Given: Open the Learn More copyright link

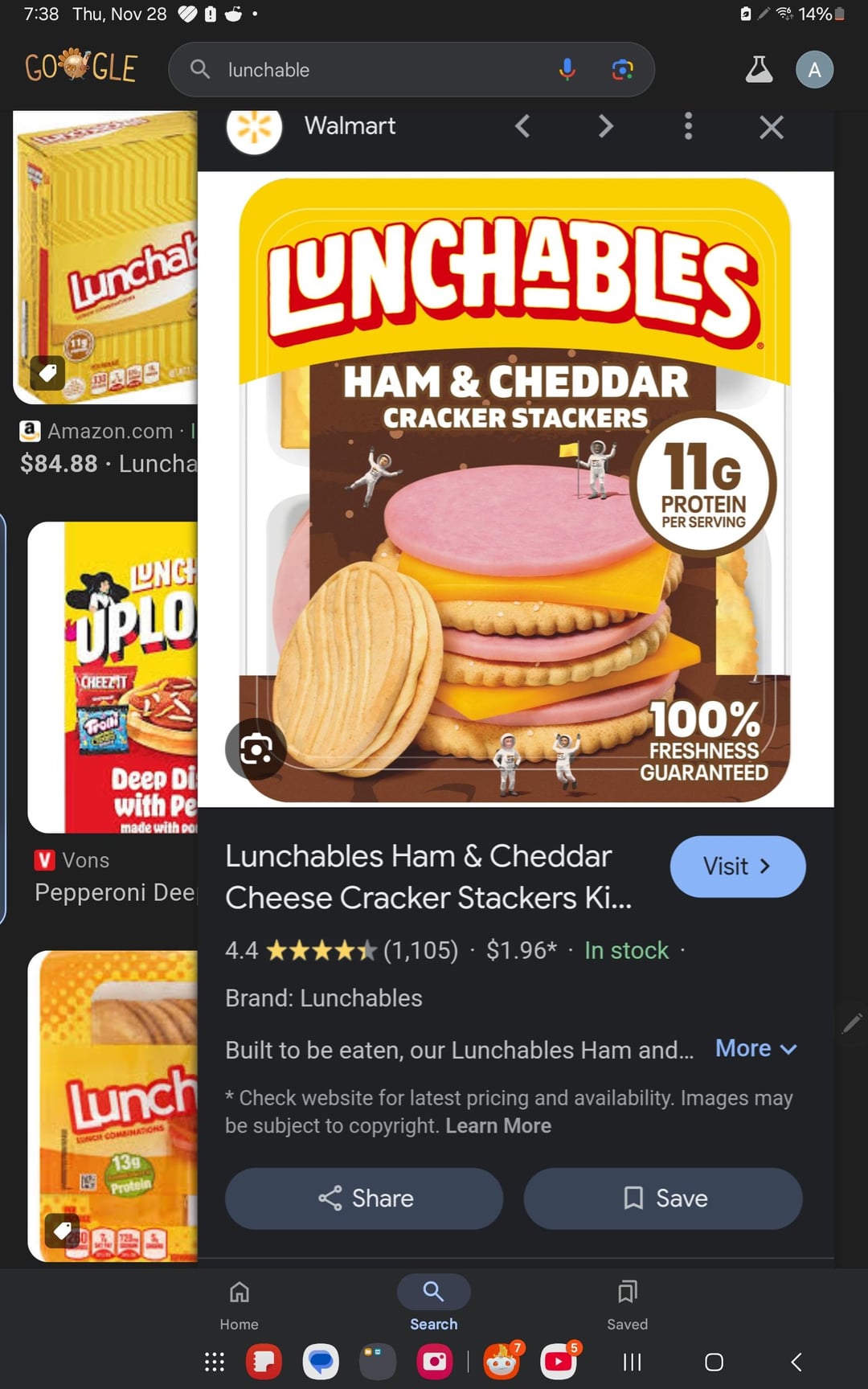Looking at the screenshot, I should [498, 1125].
